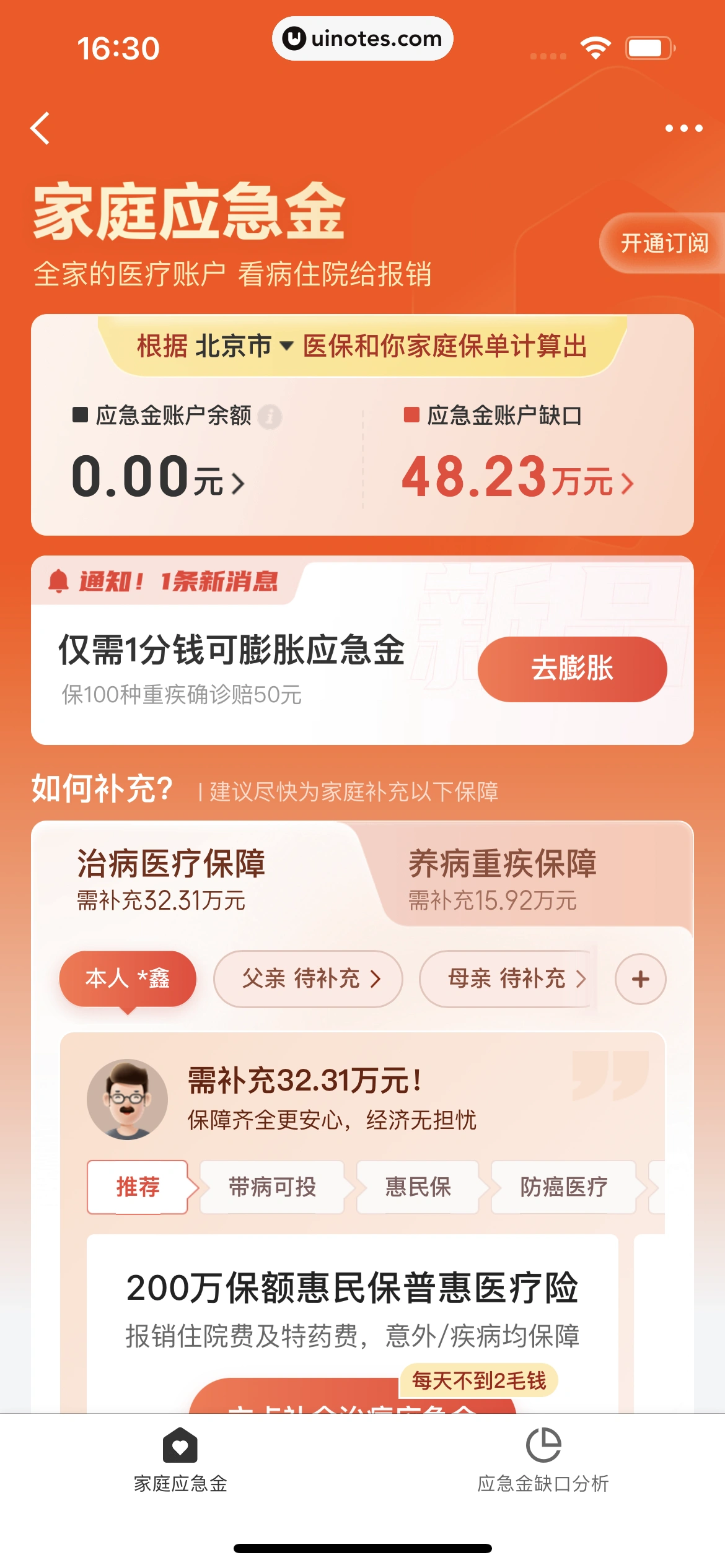This screenshot has width=725, height=1568.
Task: Tap the 去膨胀 button
Action: 572,669
